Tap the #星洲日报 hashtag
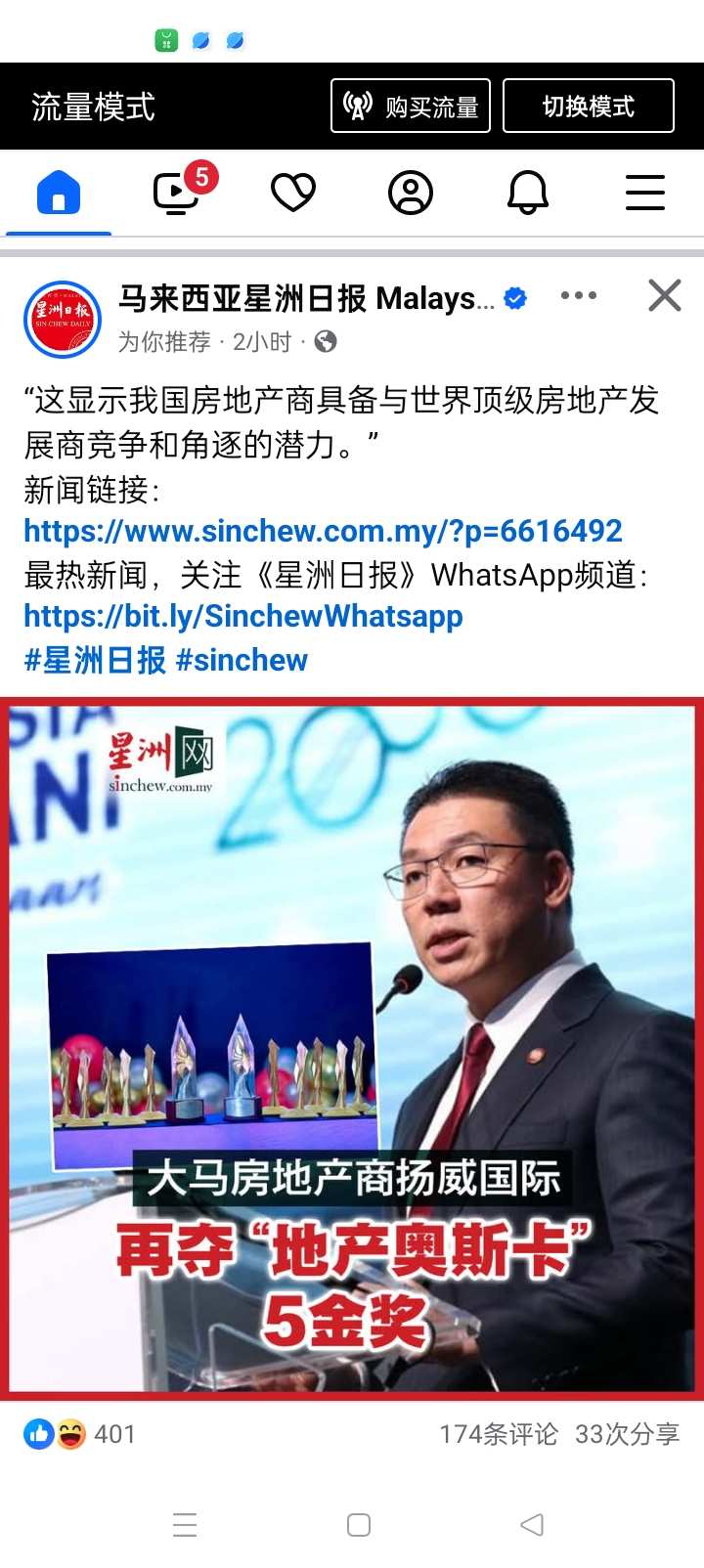This screenshot has width=704, height=1568. (95, 661)
